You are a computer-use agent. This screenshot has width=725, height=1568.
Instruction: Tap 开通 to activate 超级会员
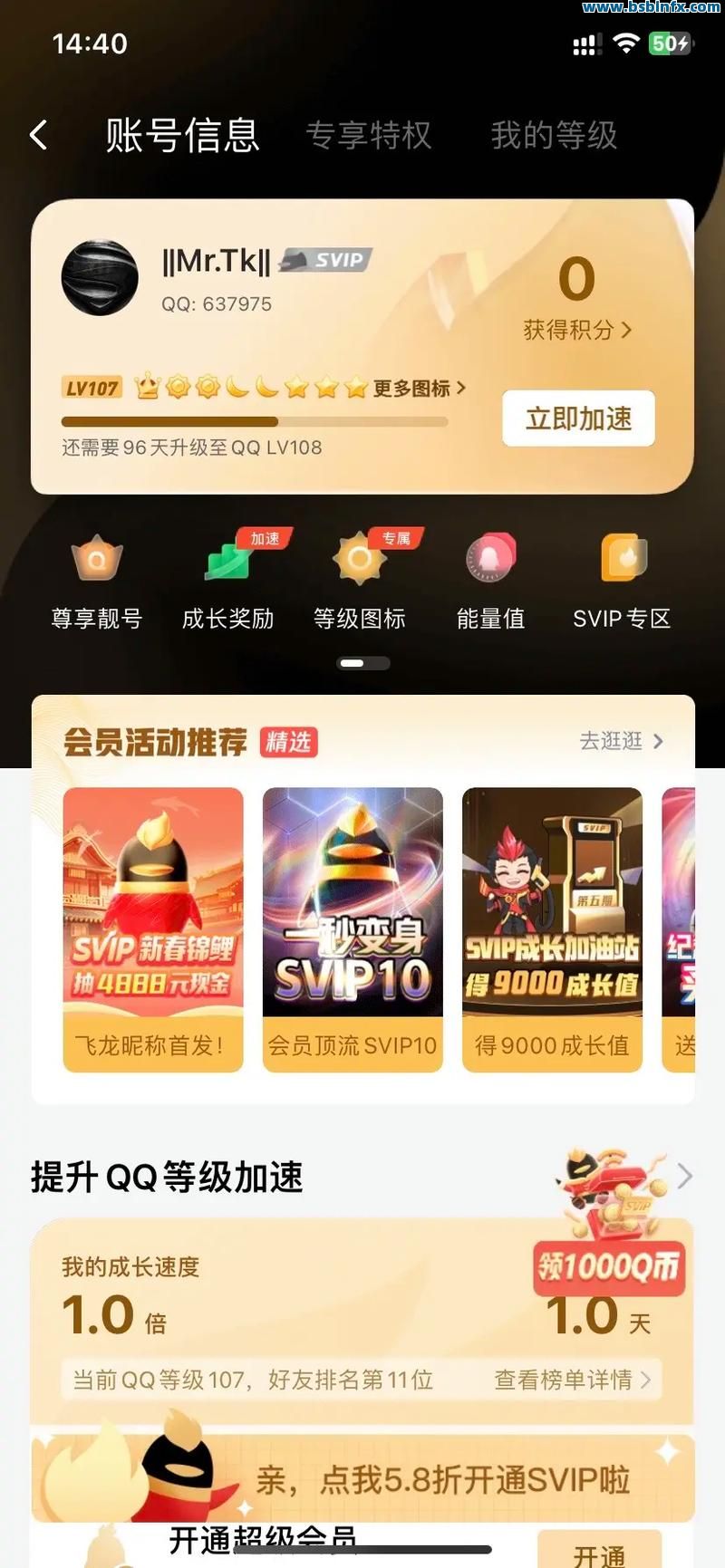(x=599, y=1553)
